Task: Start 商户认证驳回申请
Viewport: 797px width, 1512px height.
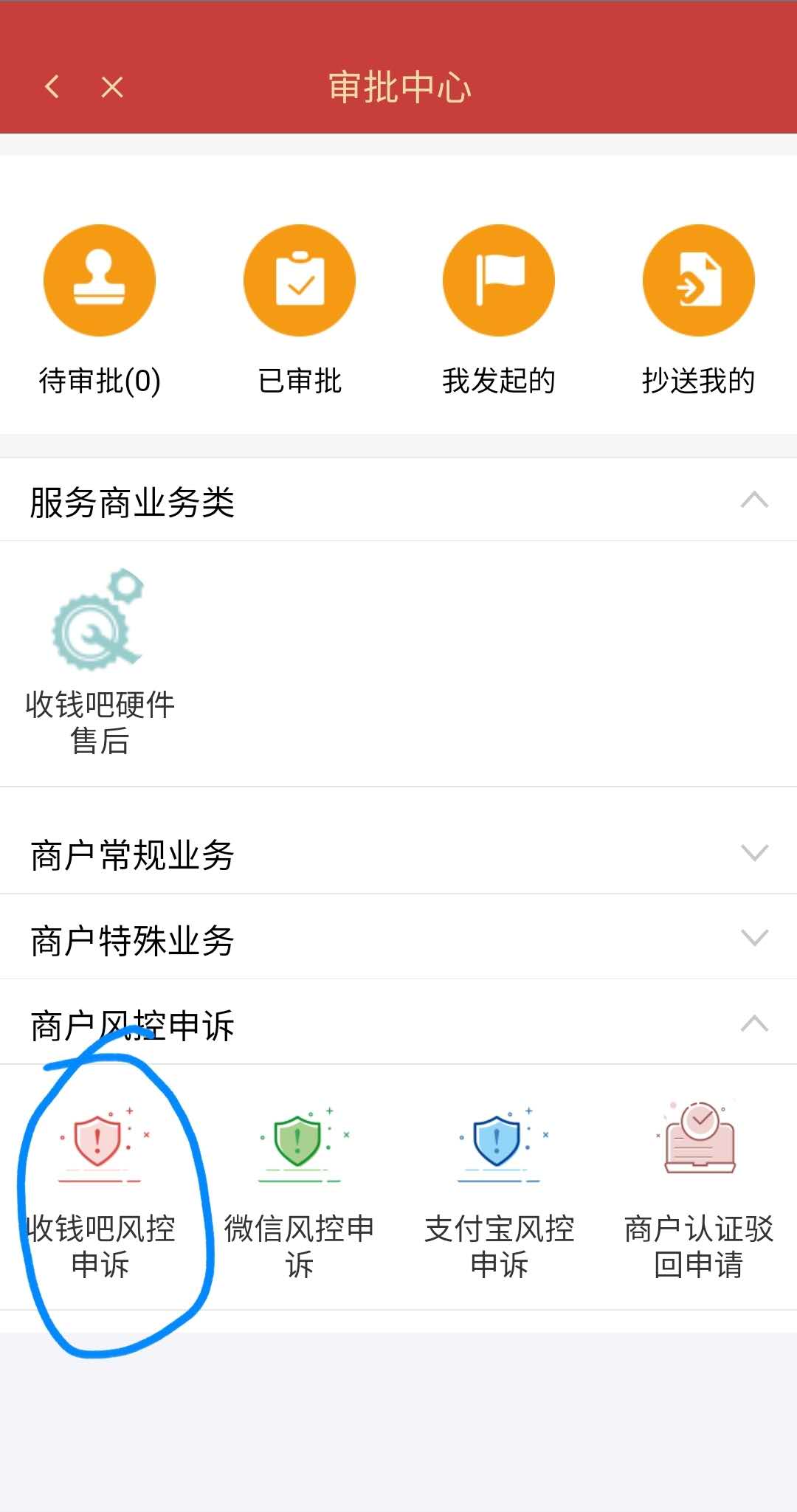Action: (698, 1188)
